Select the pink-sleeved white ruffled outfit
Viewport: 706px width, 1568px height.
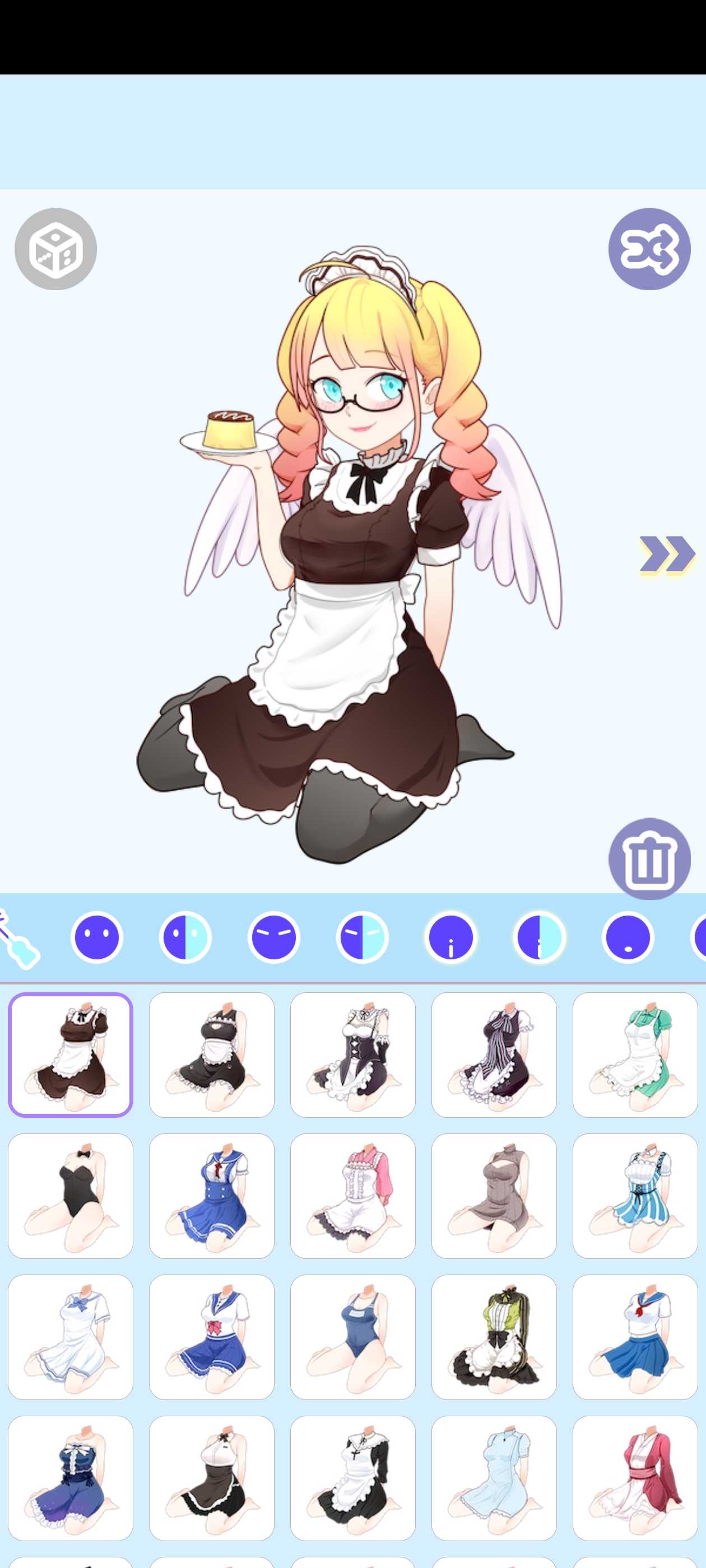[x=352, y=1196]
